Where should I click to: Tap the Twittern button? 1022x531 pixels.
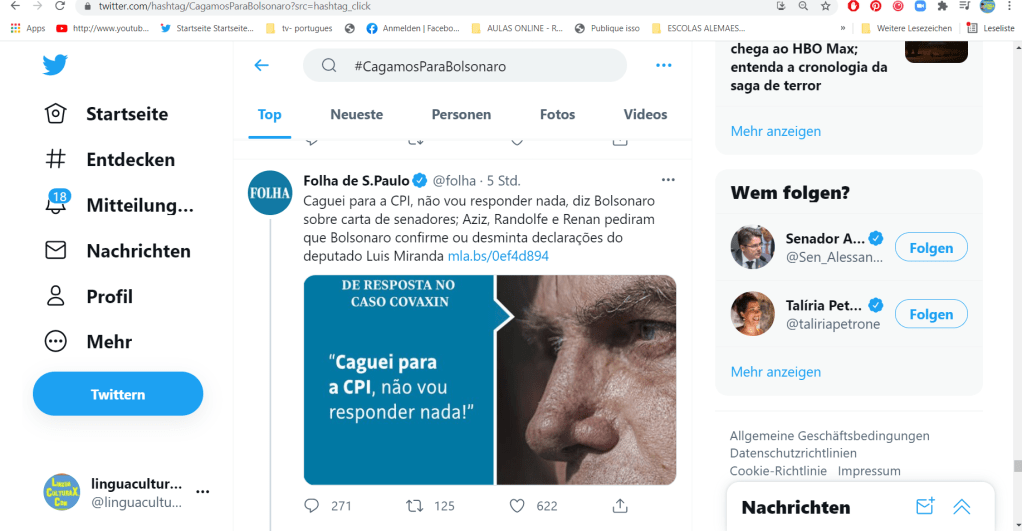tap(118, 394)
